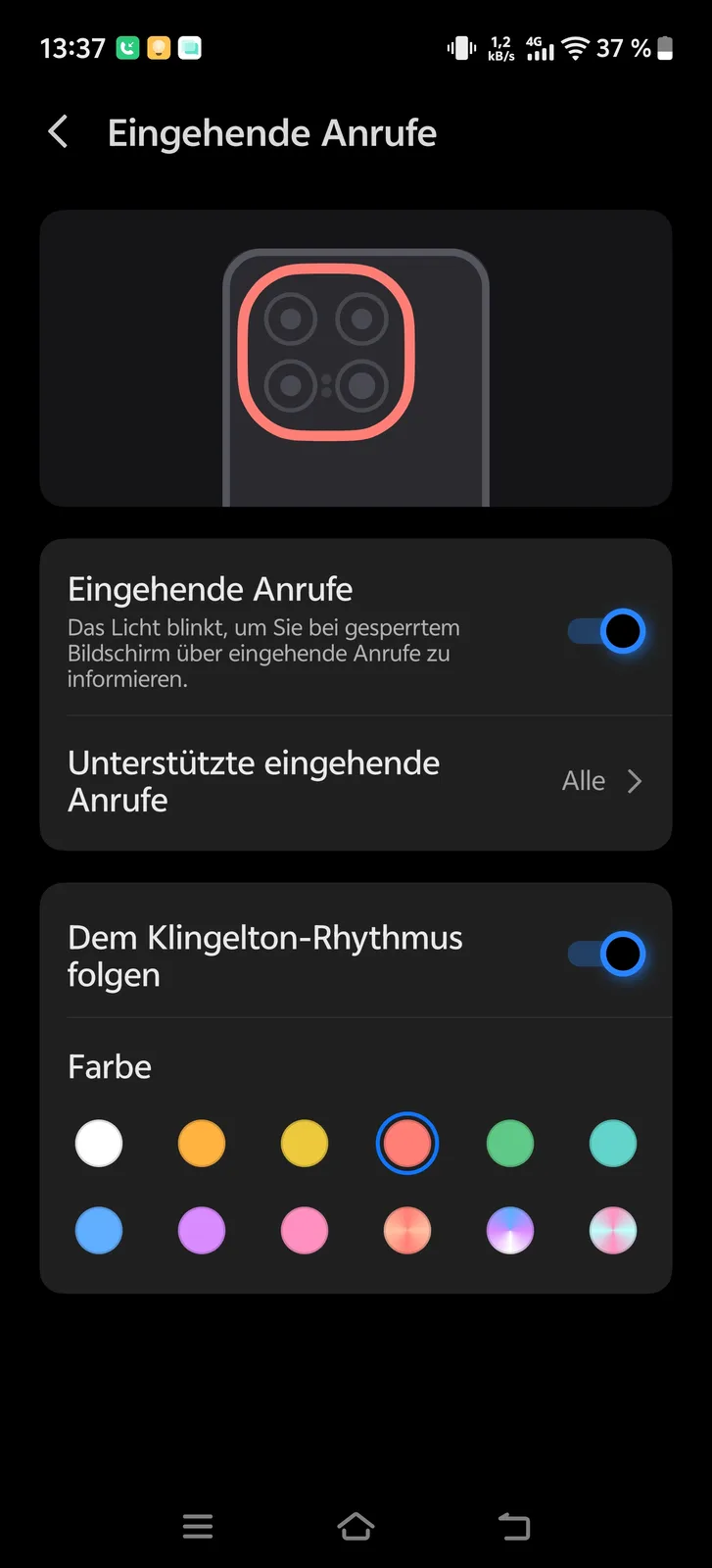Disable the Eingehende Anrufe light switch
Image resolution: width=712 pixels, height=1568 pixels.
pyautogui.click(x=607, y=632)
